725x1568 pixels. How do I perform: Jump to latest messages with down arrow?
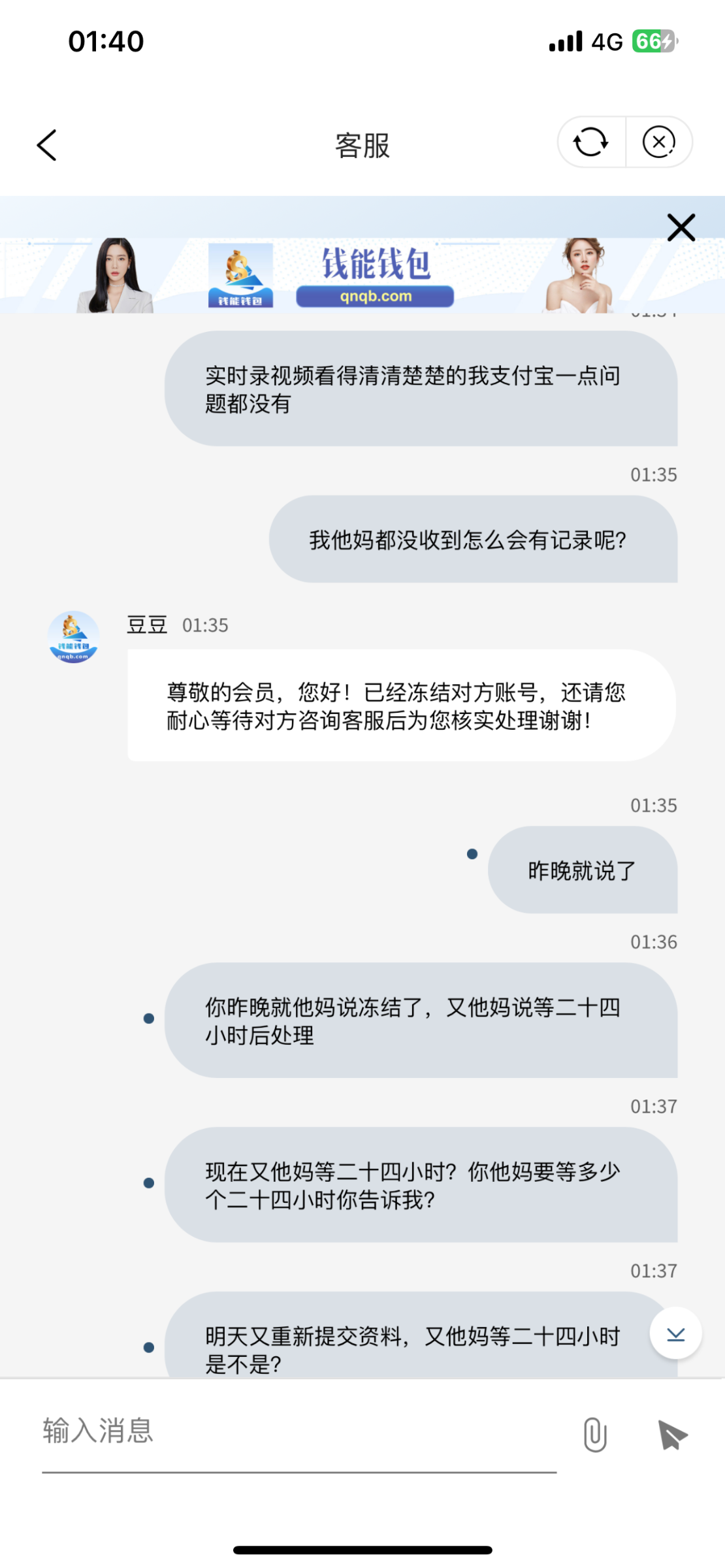[x=675, y=1333]
